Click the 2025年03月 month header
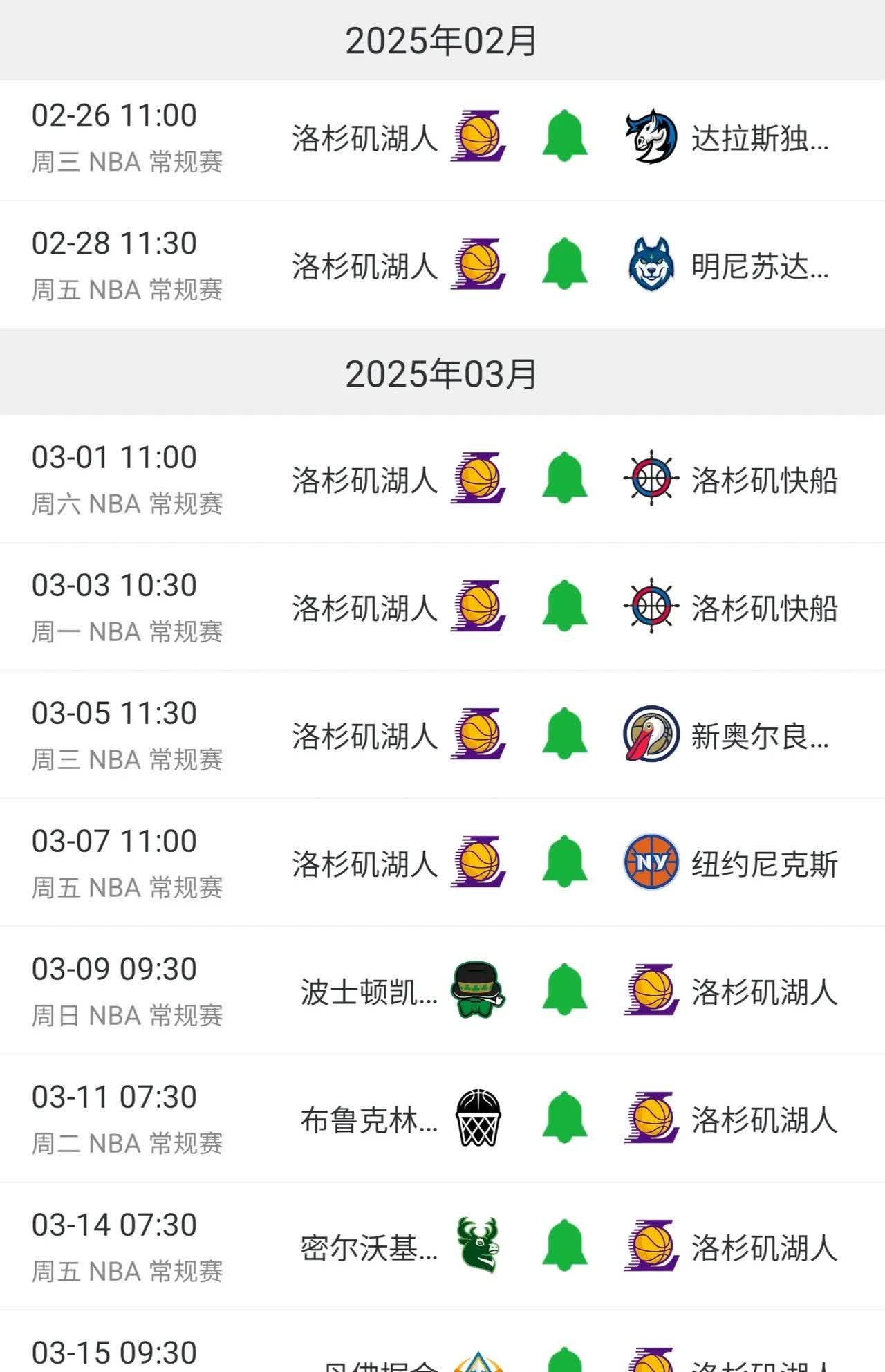 442,373
